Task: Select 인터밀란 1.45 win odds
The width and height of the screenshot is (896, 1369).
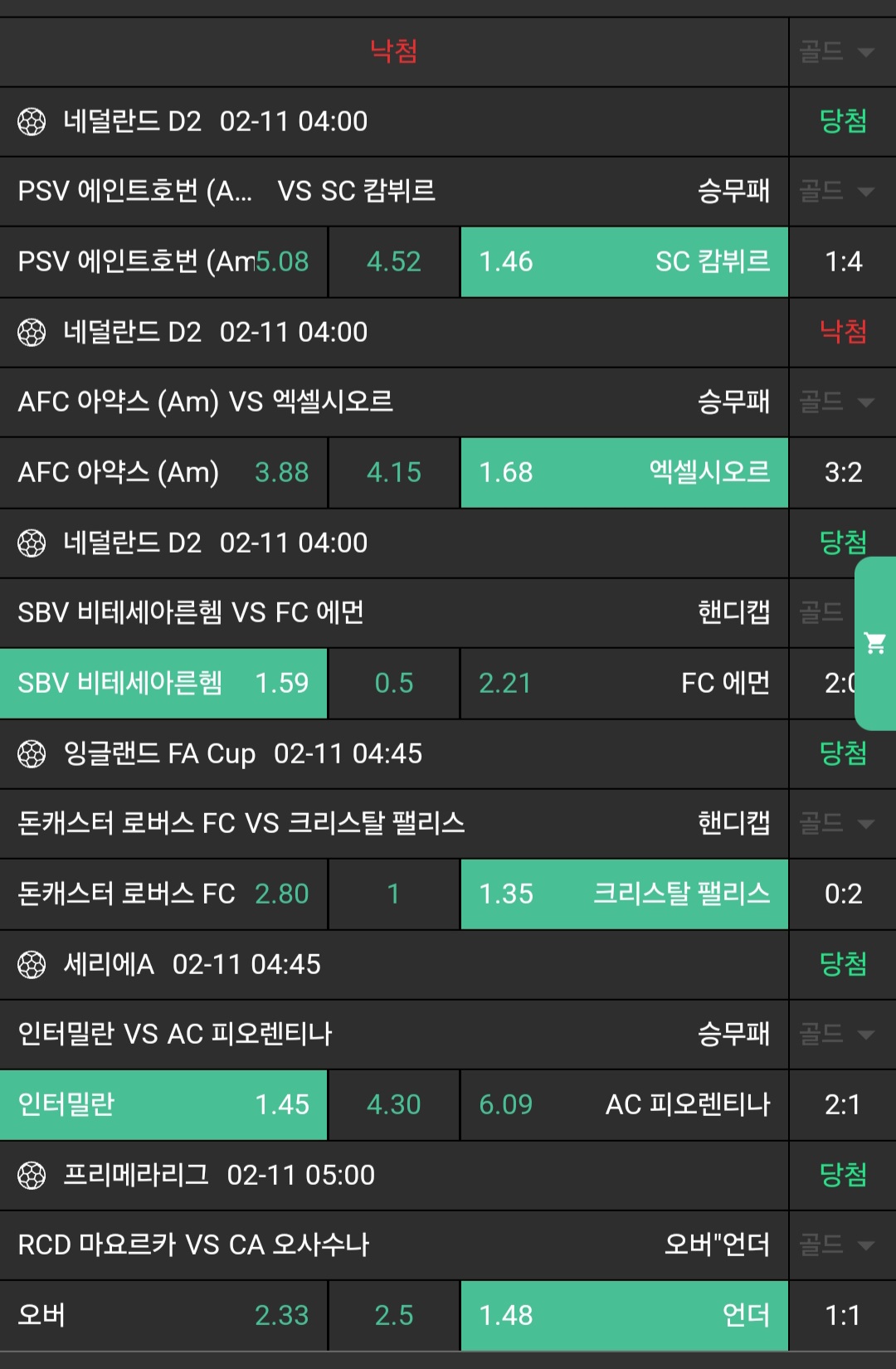Action: point(163,1105)
